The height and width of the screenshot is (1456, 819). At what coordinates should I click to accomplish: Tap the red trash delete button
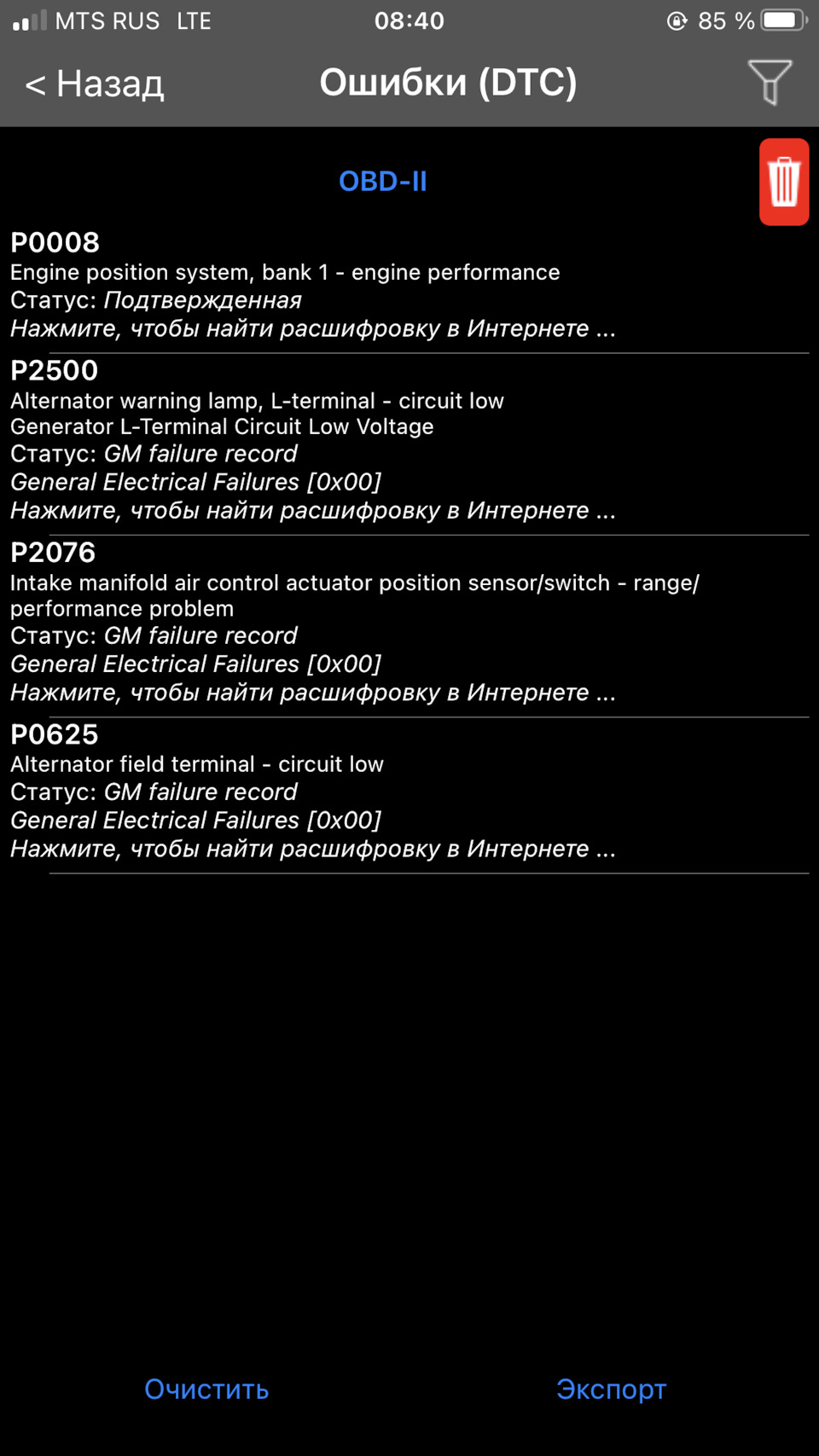coord(783,182)
